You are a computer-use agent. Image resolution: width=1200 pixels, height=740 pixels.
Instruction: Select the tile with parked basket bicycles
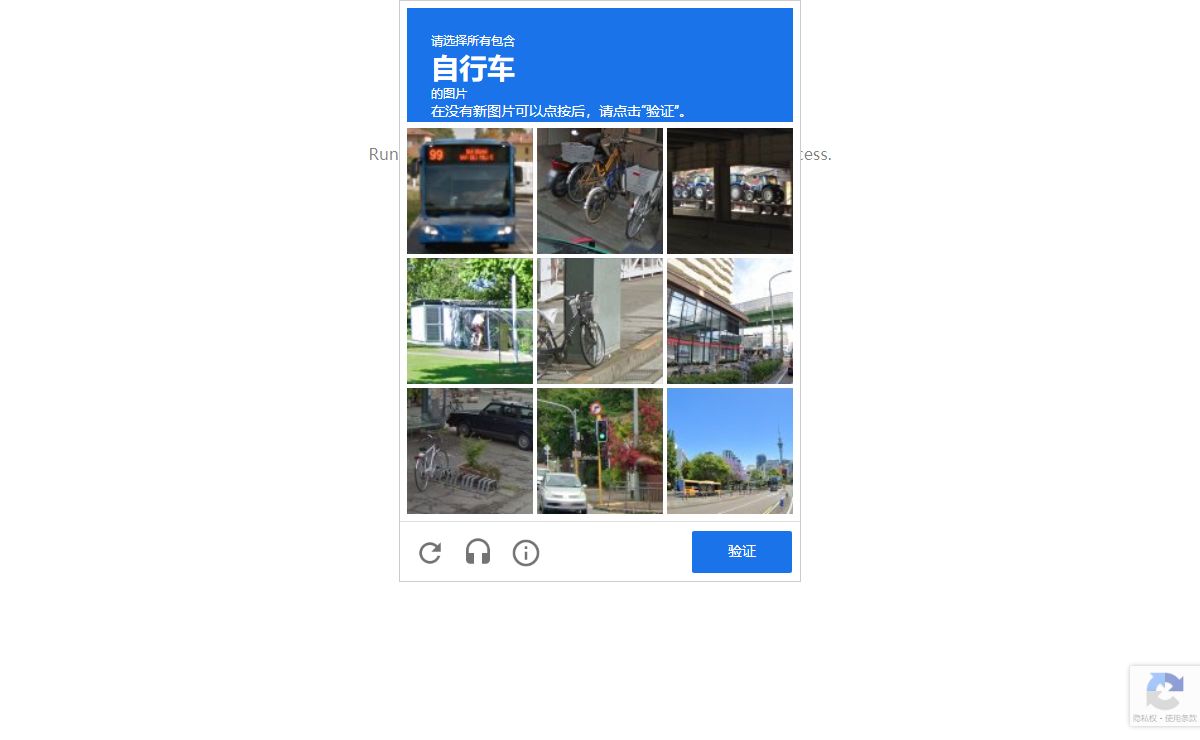(x=599, y=190)
